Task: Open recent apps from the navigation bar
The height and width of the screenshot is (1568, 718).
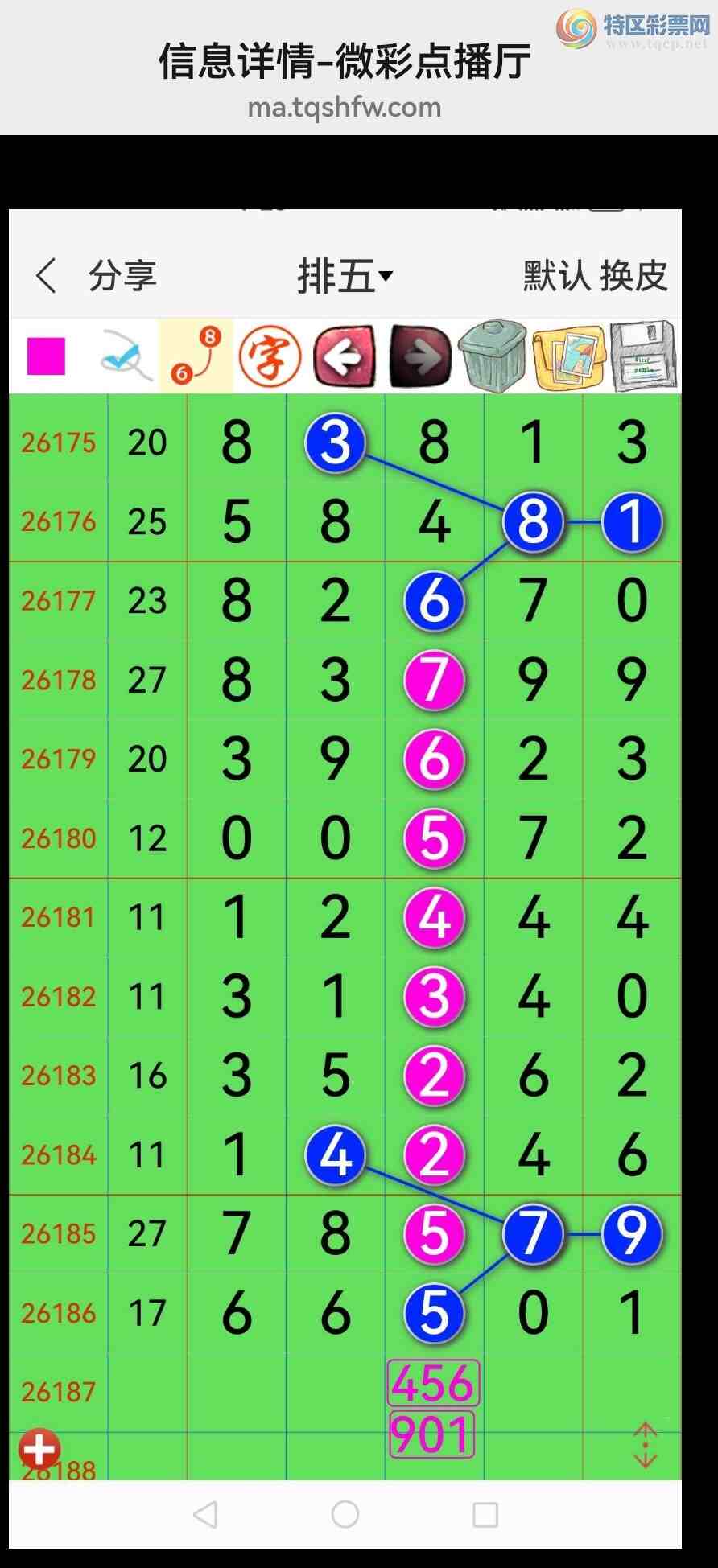Action: click(x=485, y=1514)
